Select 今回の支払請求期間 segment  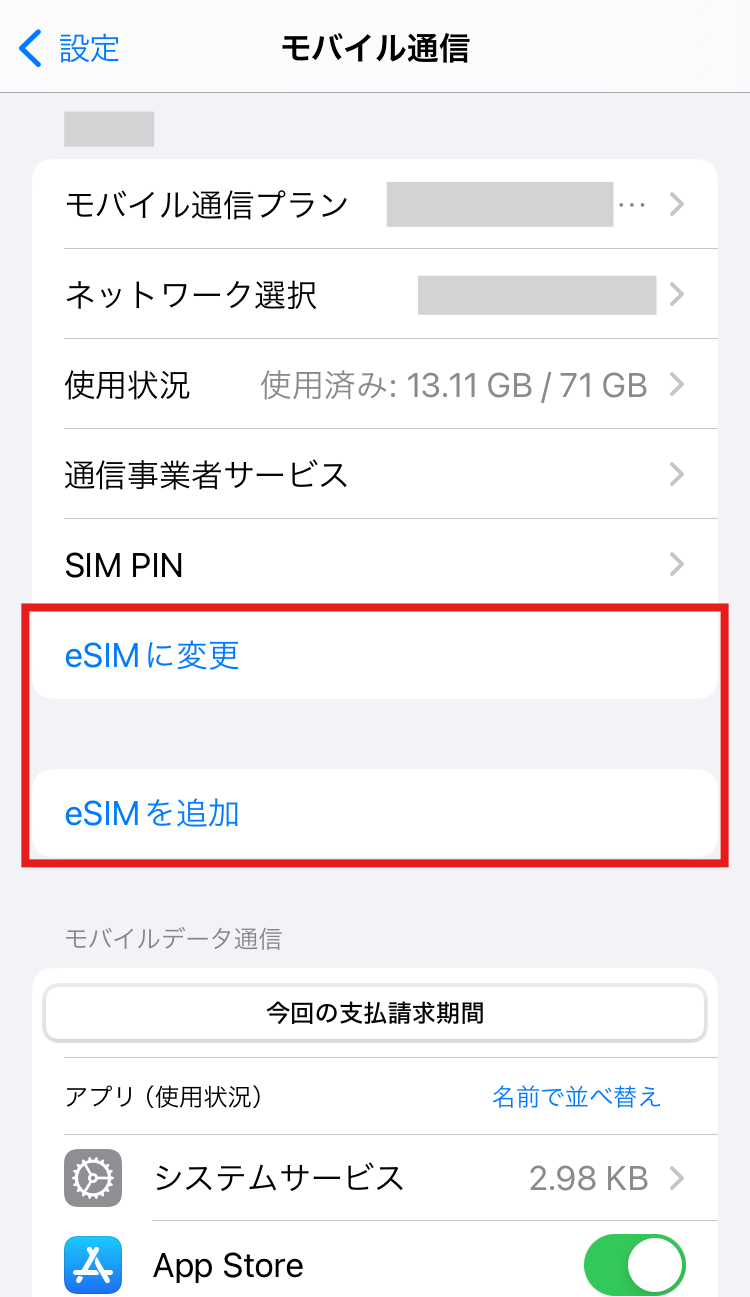click(375, 1013)
